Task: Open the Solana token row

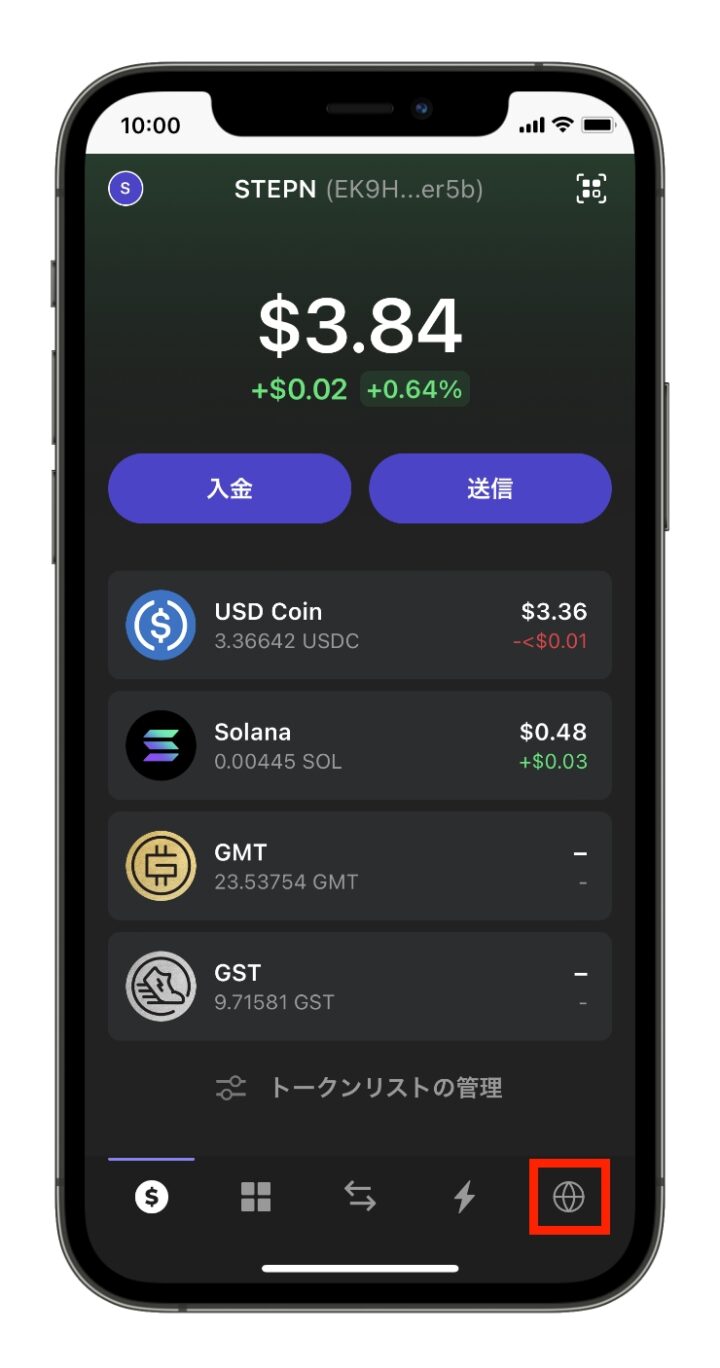Action: pyautogui.click(x=359, y=745)
